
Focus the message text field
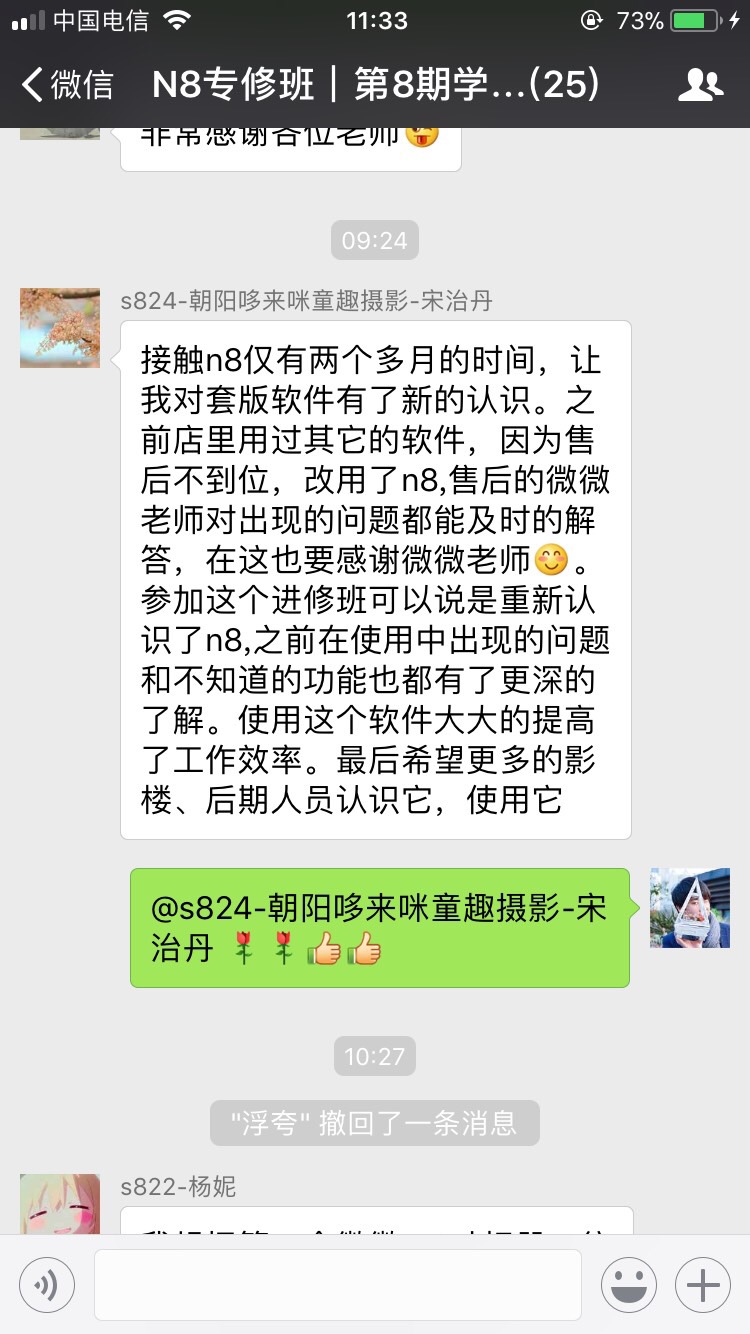coord(338,1284)
